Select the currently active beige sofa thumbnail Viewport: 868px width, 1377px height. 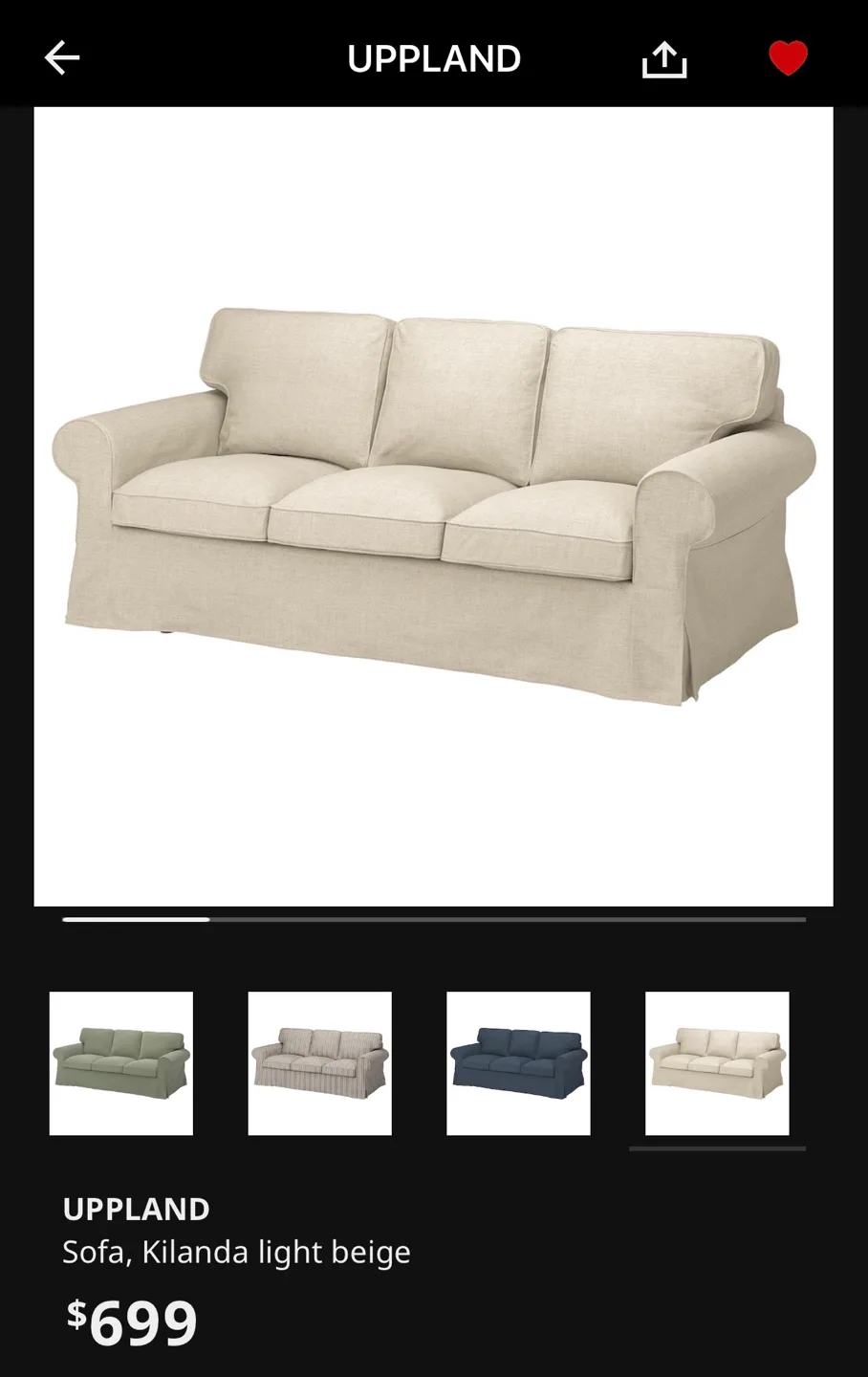(x=717, y=1063)
